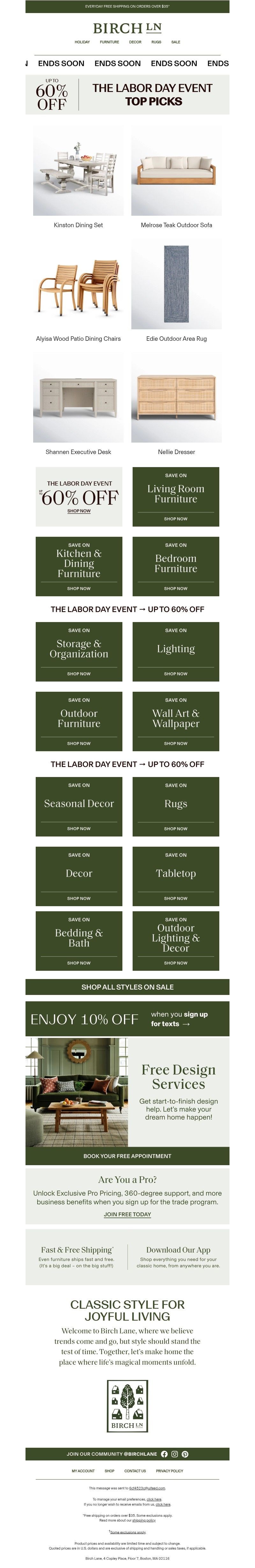Viewport: 255px width, 1568px height.
Task: Go to the Furniture section
Action: [x=109, y=42]
